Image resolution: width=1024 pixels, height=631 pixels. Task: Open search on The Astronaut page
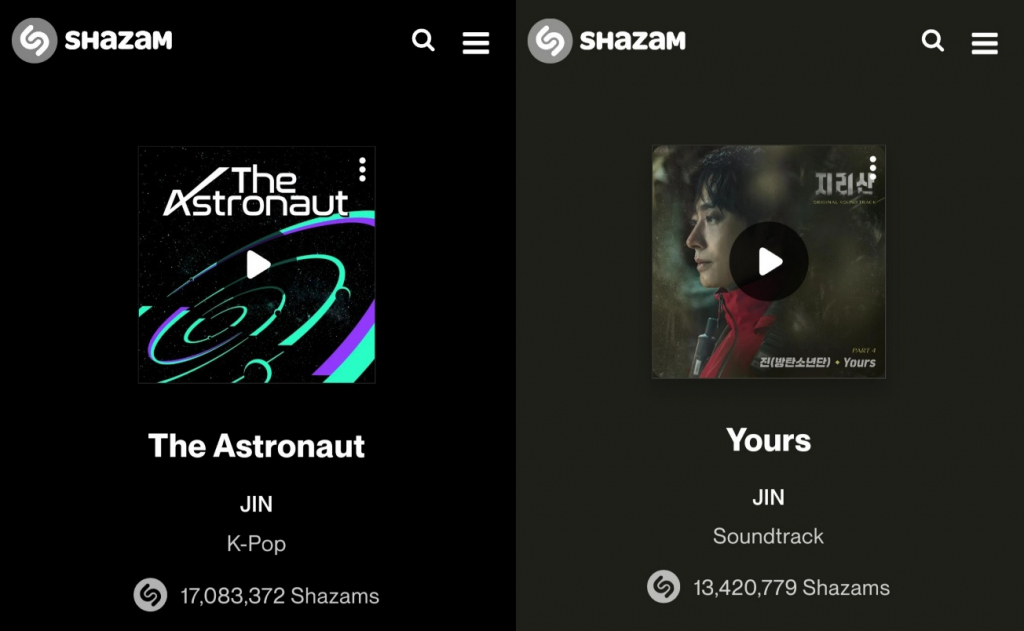[x=424, y=40]
